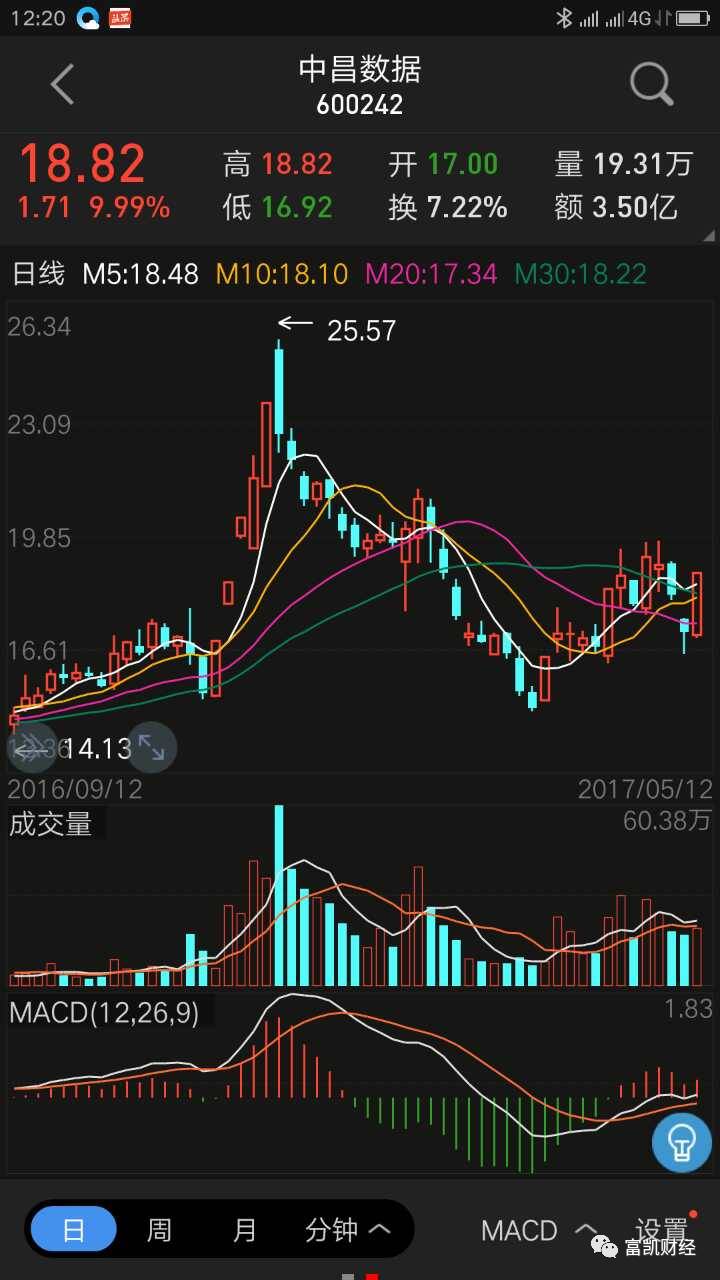The image size is (720, 1280).
Task: Open the lightbulb smart assistant
Action: click(681, 1142)
